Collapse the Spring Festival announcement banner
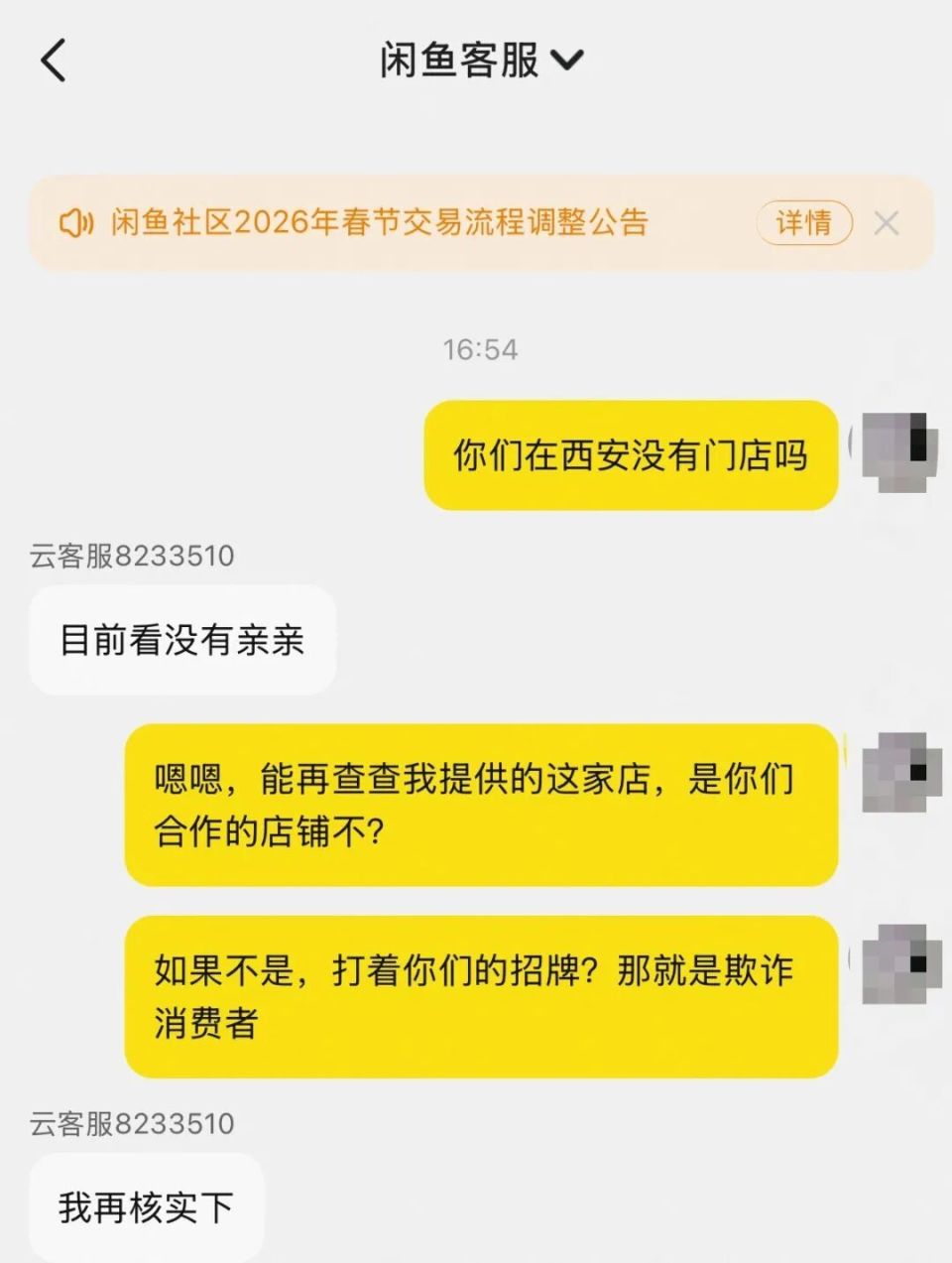The width and height of the screenshot is (952, 1263). click(888, 222)
